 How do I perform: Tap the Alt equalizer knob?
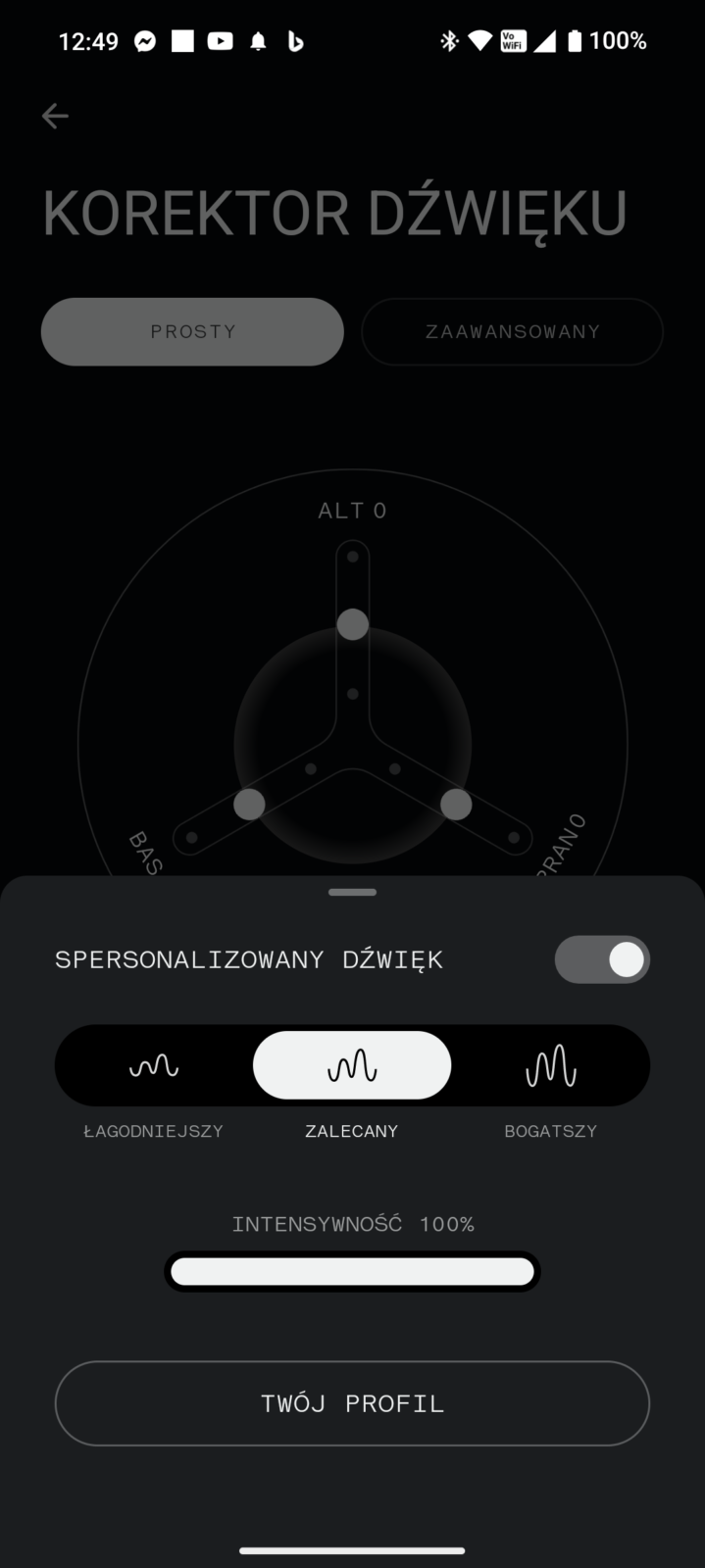click(x=353, y=624)
